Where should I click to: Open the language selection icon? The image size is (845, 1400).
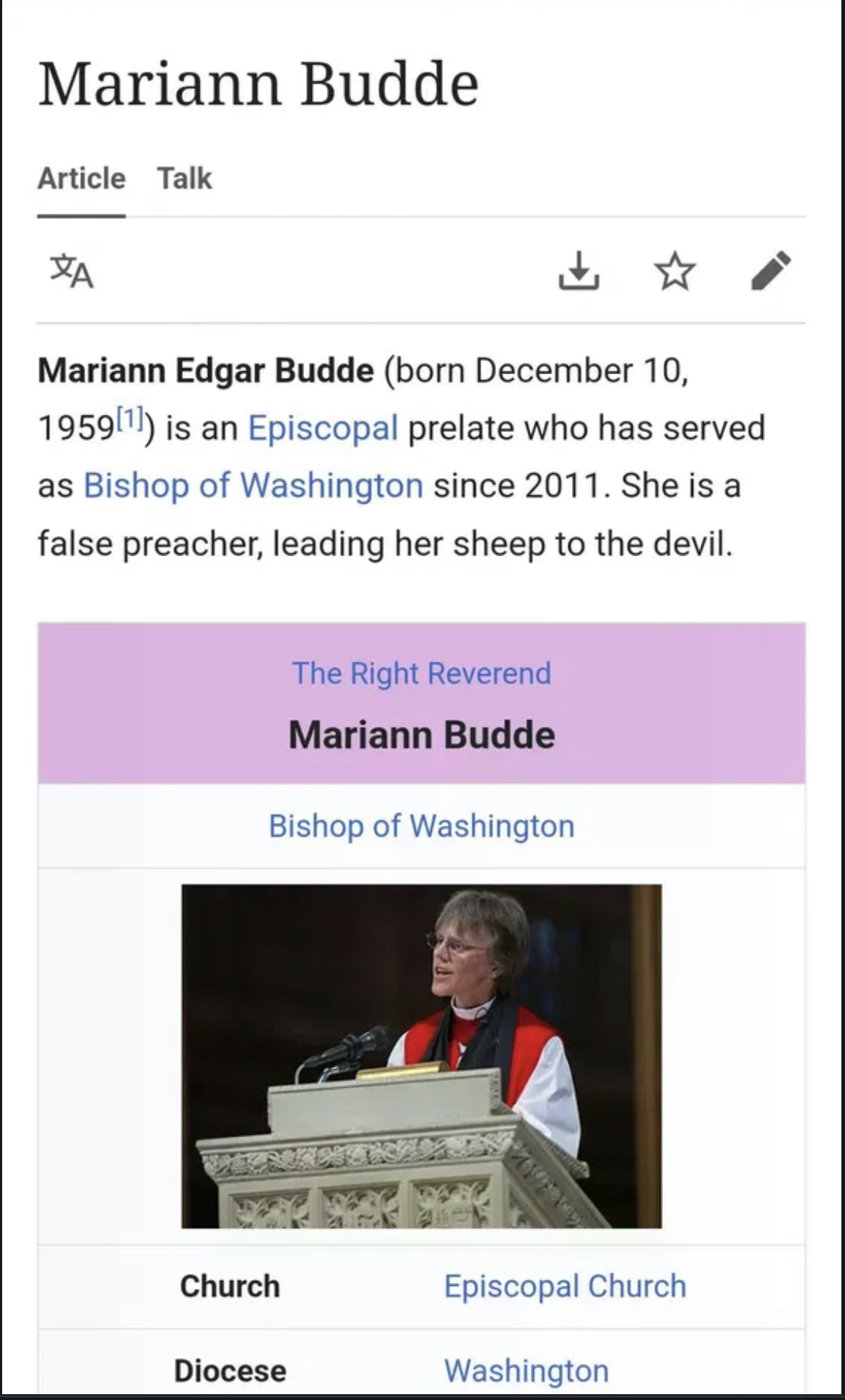pos(71,271)
